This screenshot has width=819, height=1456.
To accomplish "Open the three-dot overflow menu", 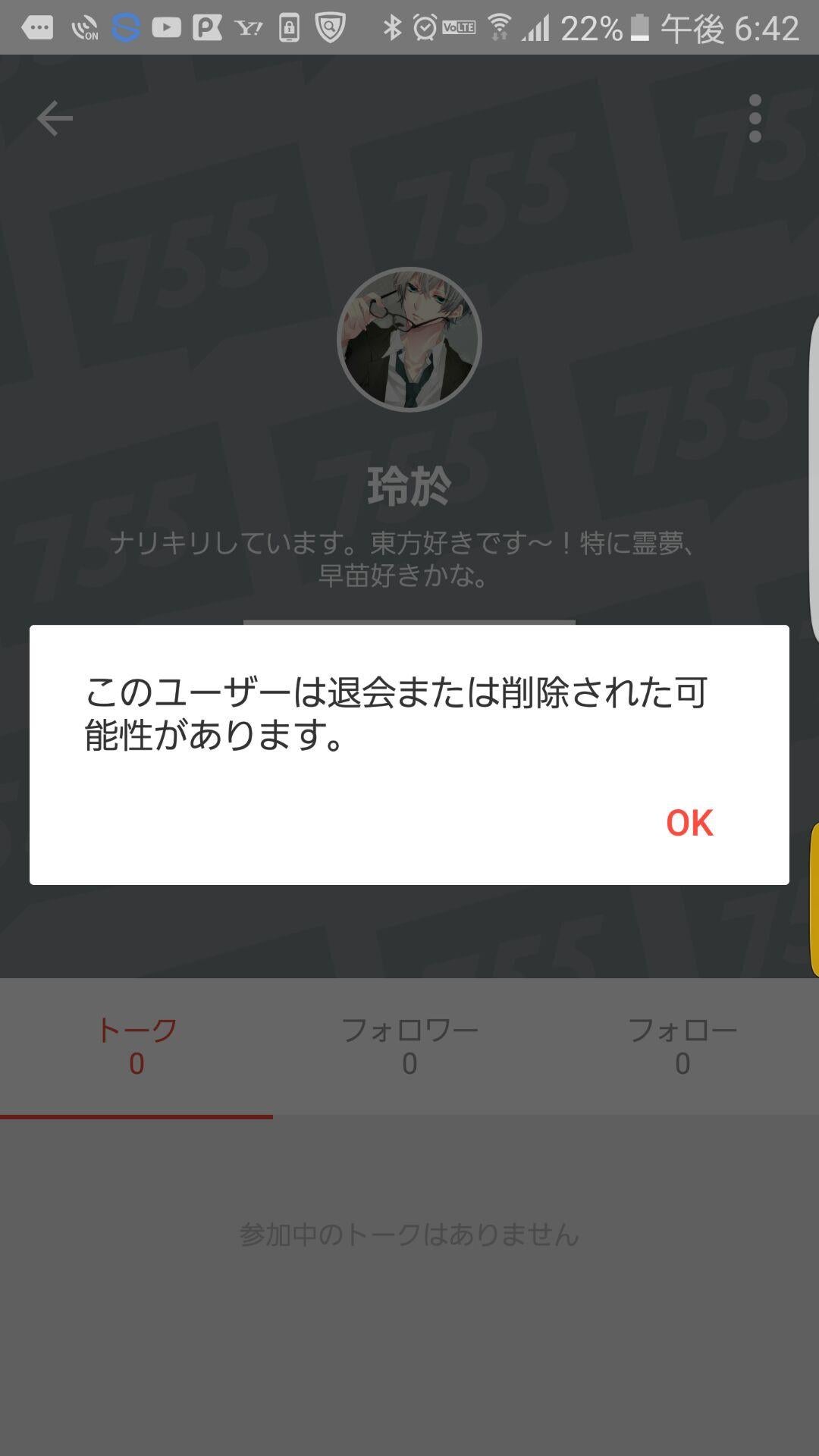I will [x=755, y=118].
